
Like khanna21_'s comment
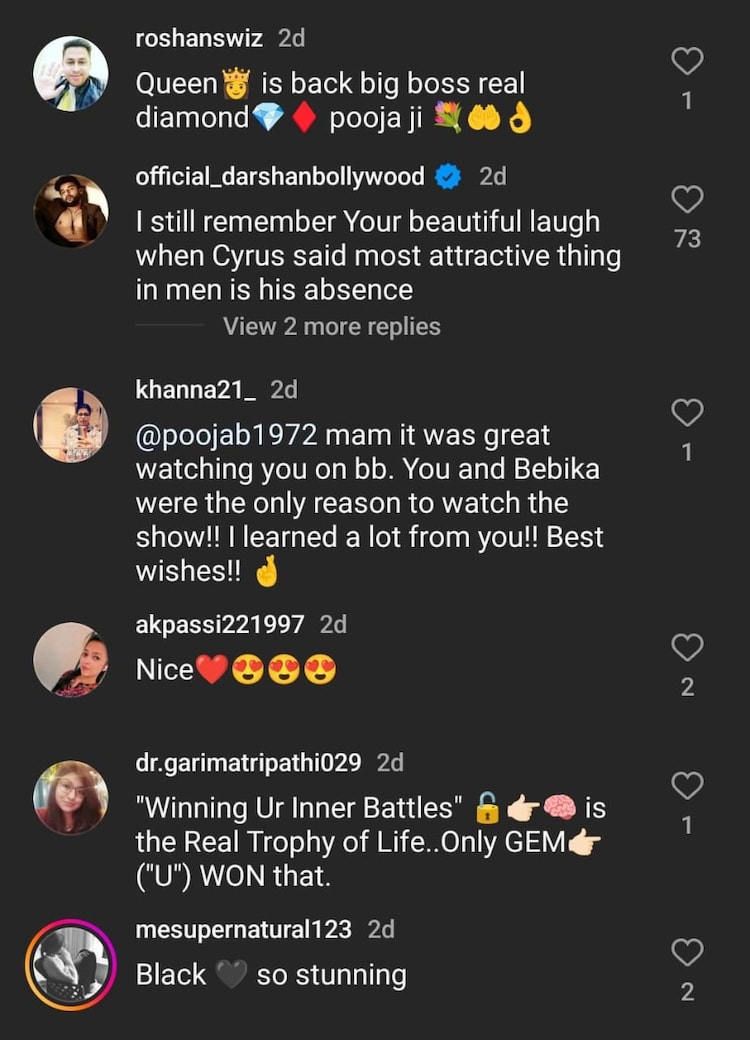point(687,412)
